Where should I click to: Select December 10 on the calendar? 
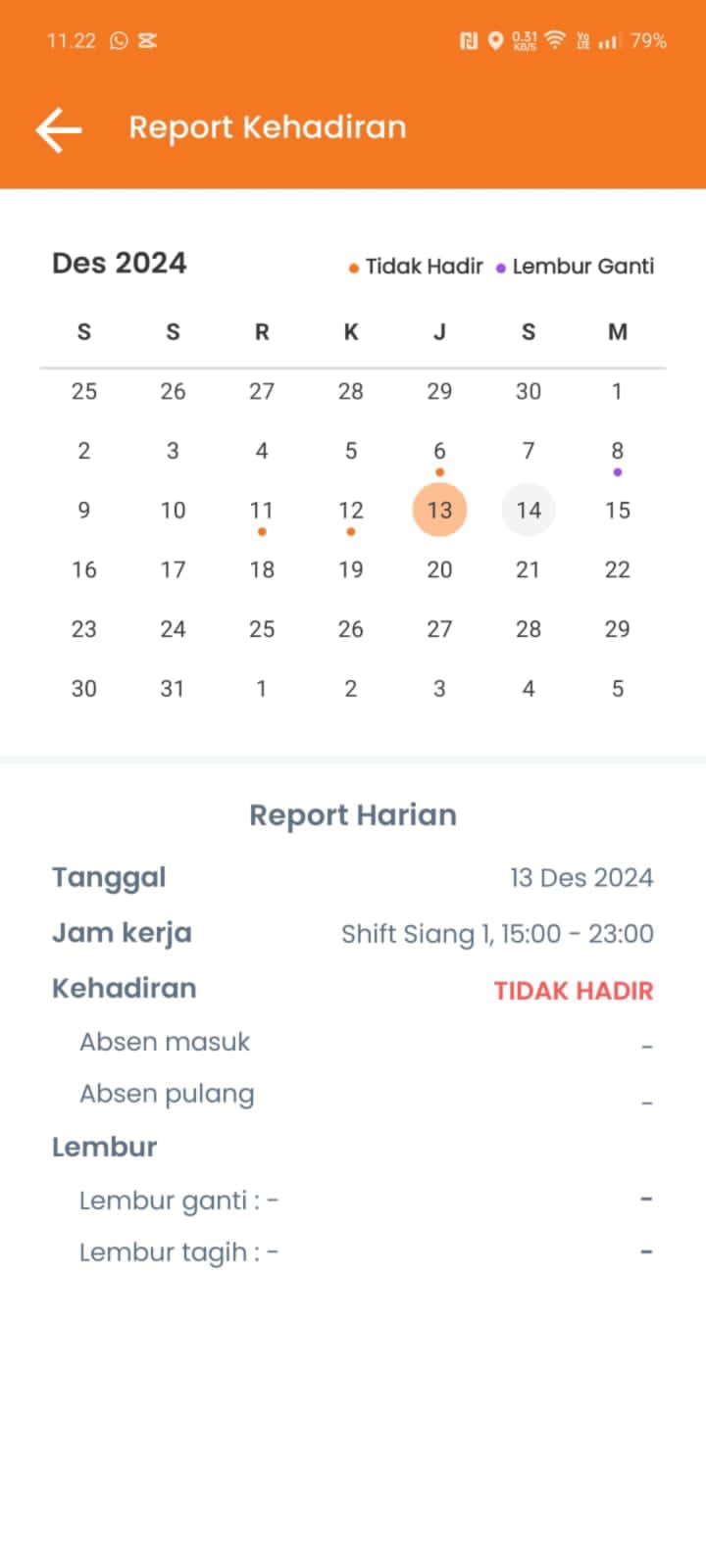[x=173, y=511]
